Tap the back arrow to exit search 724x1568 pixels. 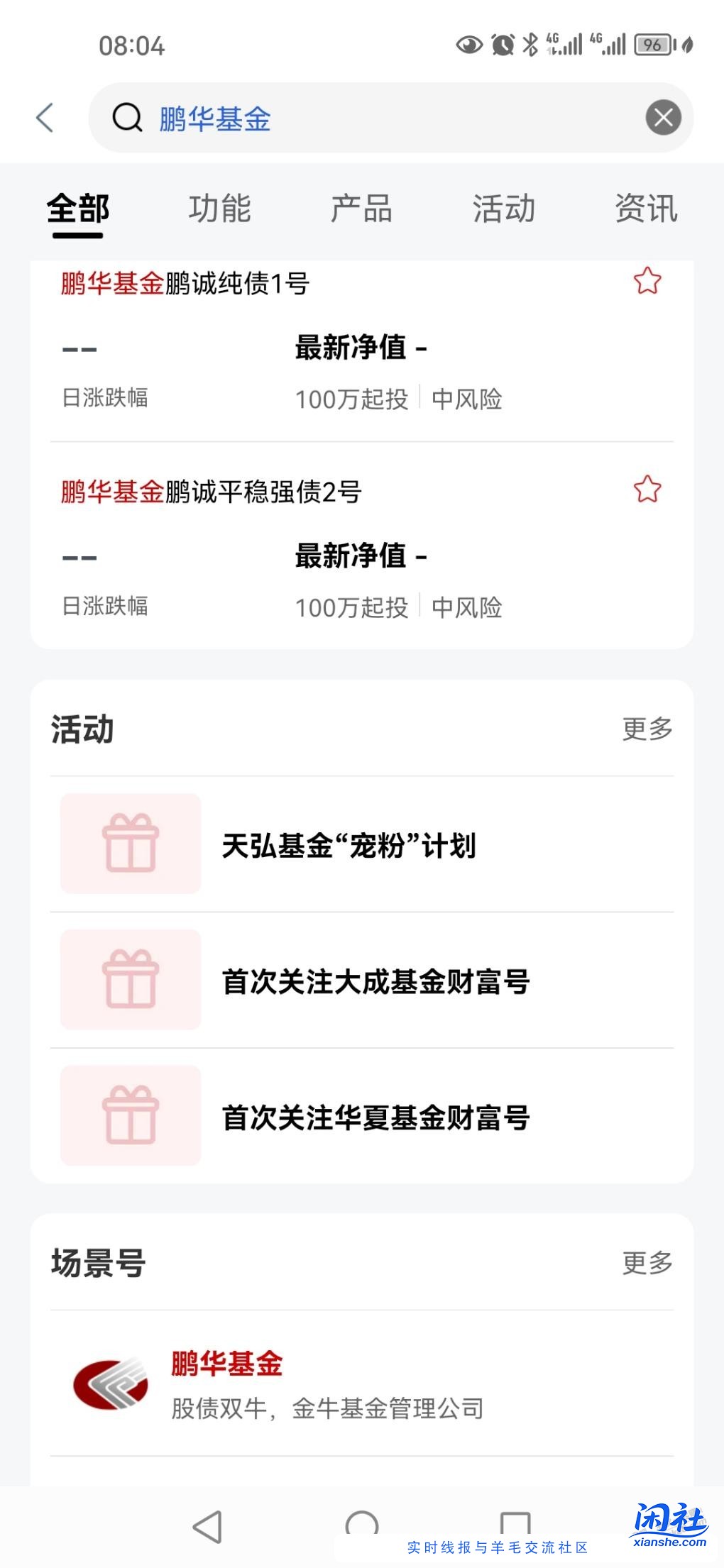click(44, 118)
